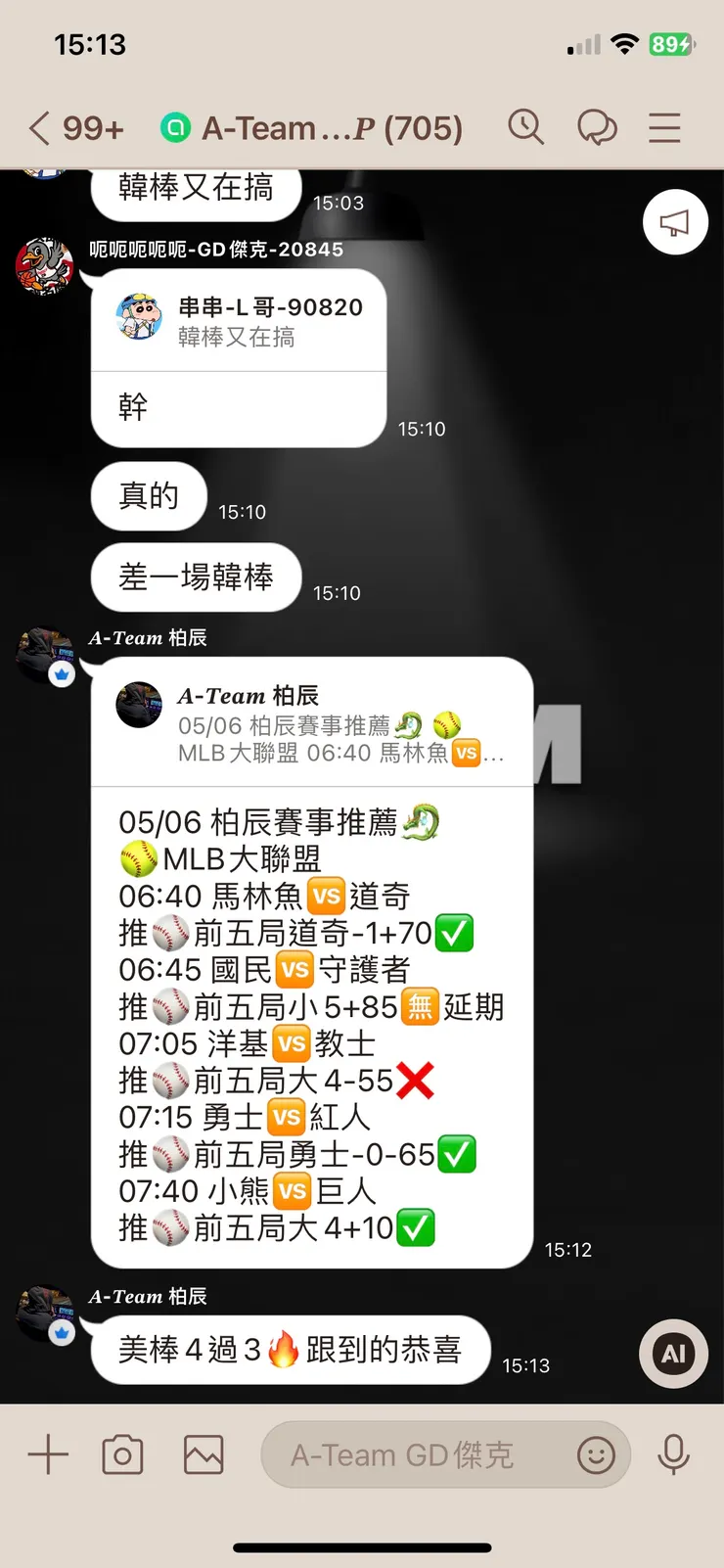This screenshot has height=1568, width=724.
Task: Tap the battery indicator showing 89%
Action: click(676, 43)
